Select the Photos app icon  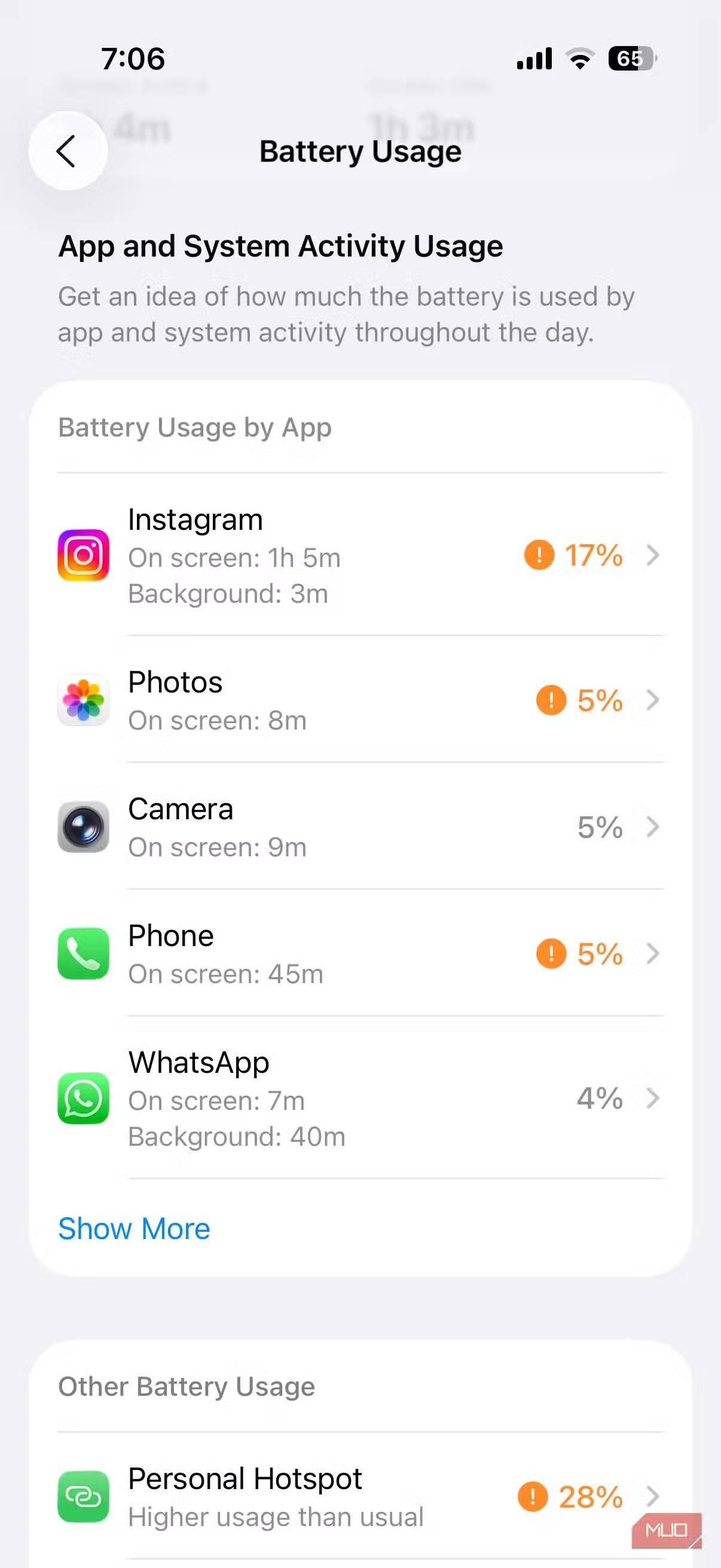click(x=83, y=698)
